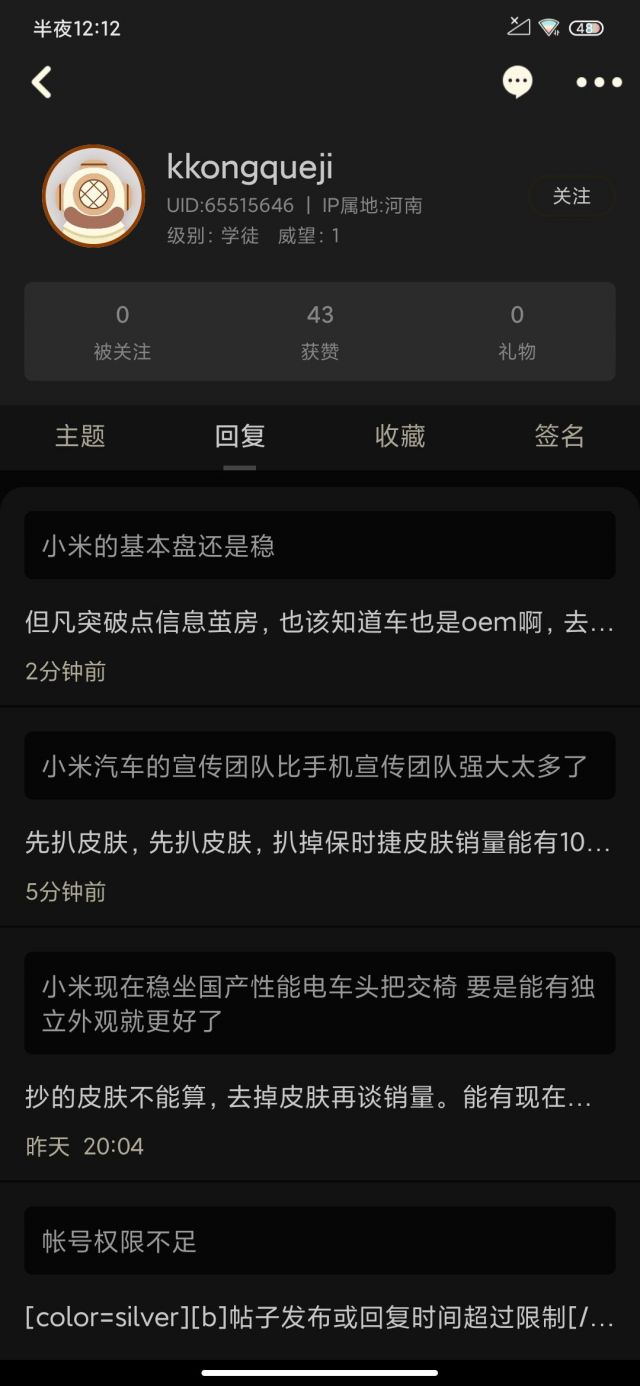View reply on 小米现在稳坐国产性能电车 thread
Image resolution: width=640 pixels, height=1386 pixels.
320,1097
